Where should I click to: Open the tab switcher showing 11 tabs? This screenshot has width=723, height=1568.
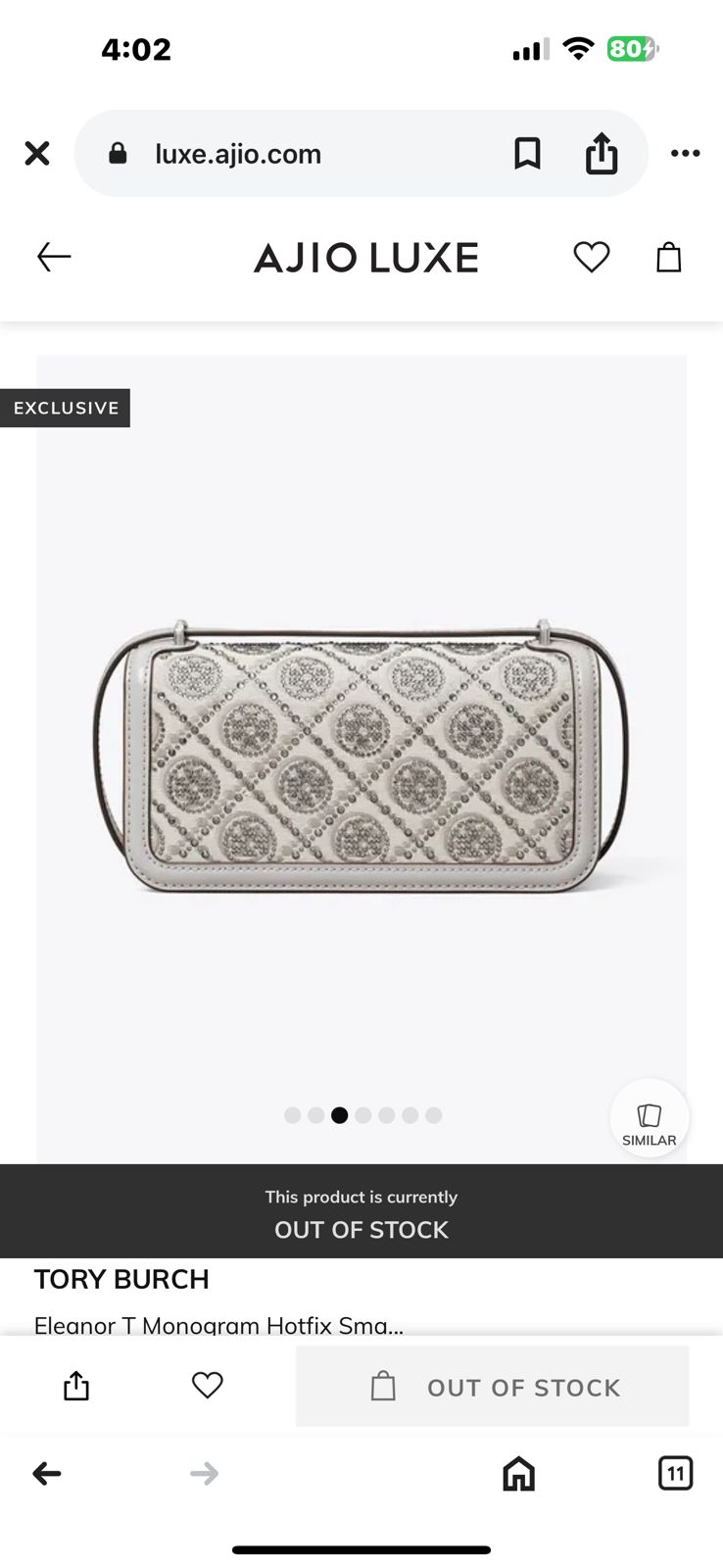click(675, 1473)
